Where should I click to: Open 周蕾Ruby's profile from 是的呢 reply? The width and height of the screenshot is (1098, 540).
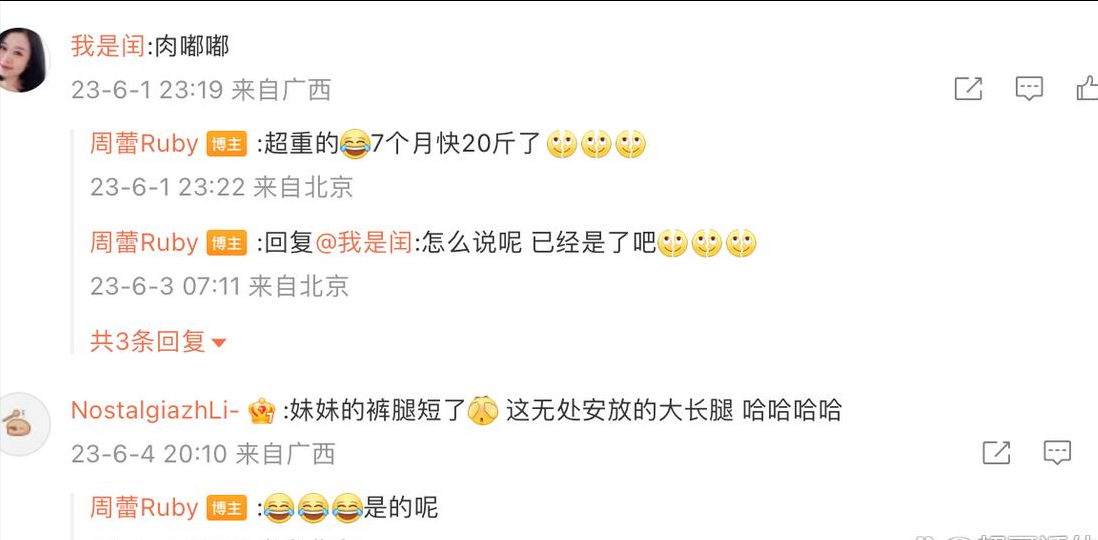(144, 508)
